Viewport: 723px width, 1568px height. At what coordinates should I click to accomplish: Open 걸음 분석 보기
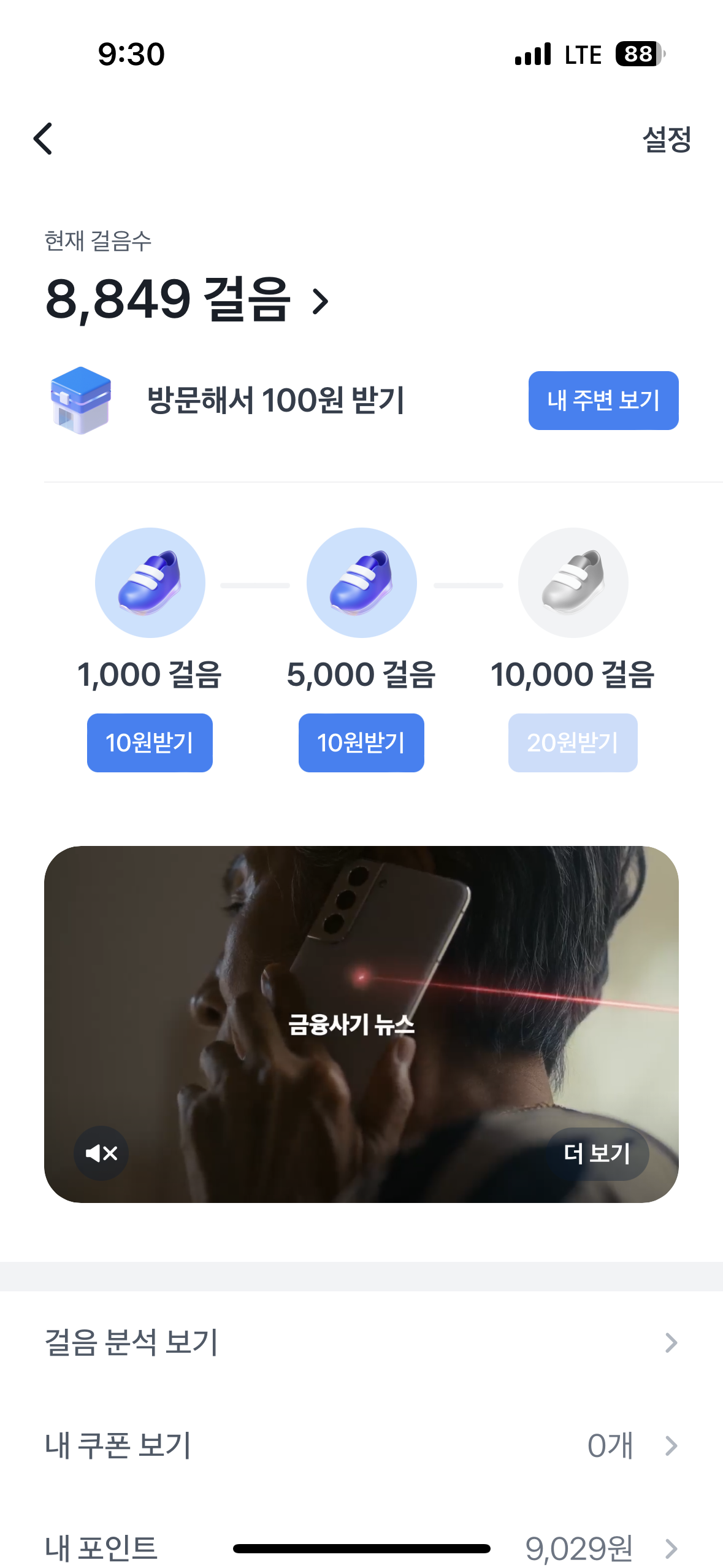pyautogui.click(x=361, y=1342)
